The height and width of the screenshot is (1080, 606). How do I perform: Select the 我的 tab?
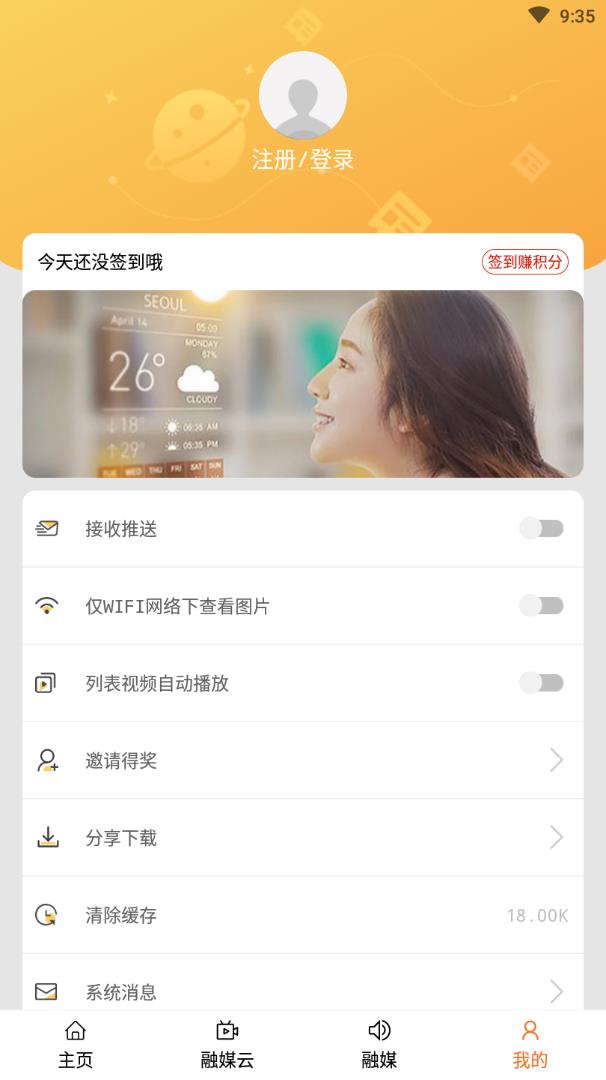tap(530, 1045)
